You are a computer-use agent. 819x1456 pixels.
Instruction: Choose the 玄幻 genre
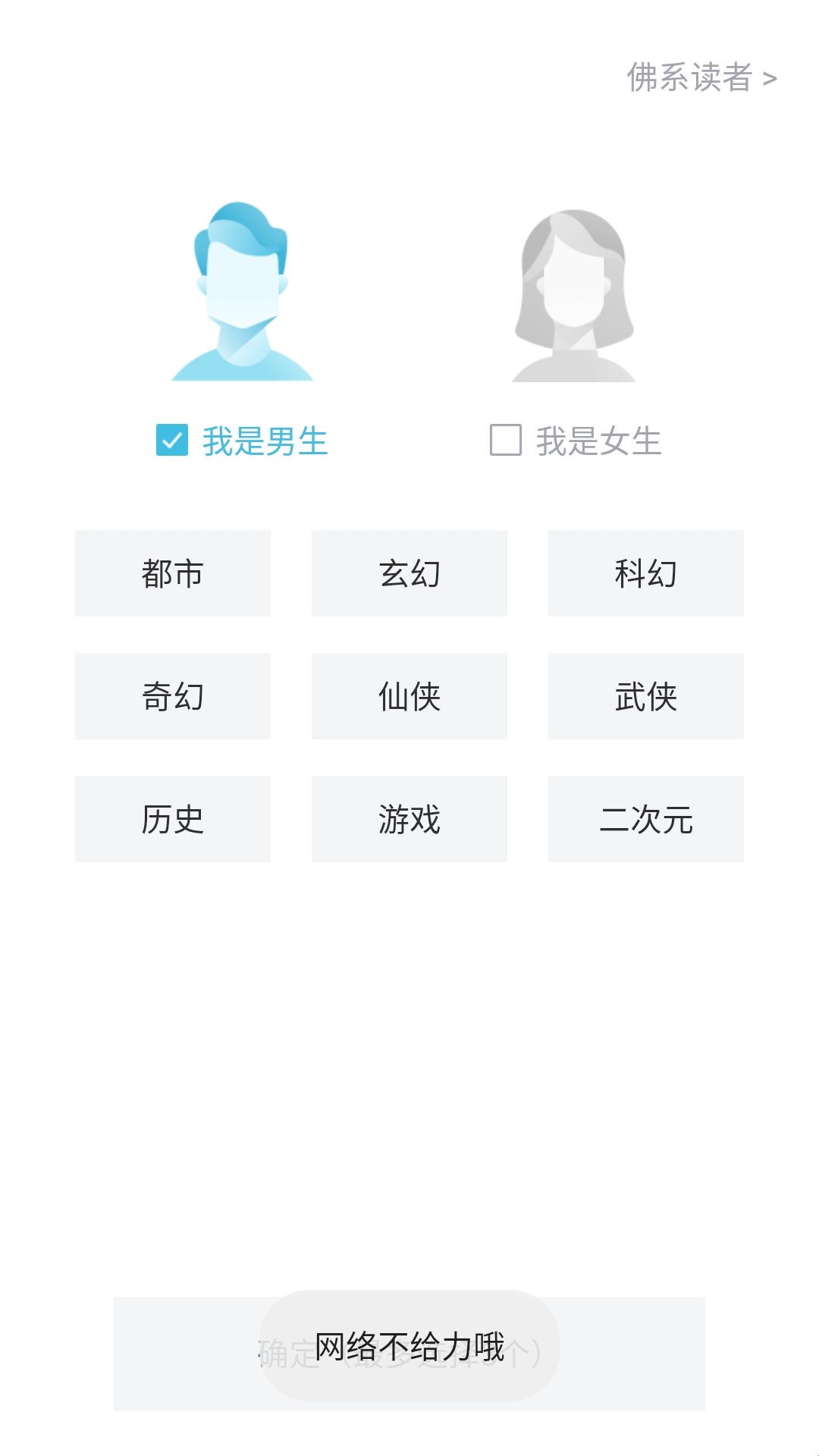pos(409,573)
